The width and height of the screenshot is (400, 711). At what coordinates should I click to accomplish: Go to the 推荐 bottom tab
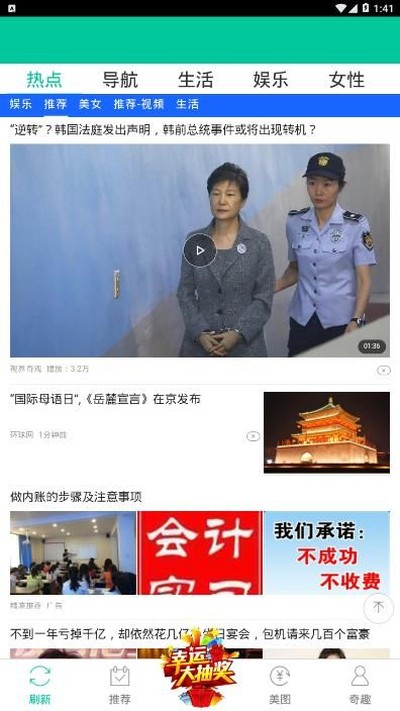[x=120, y=684]
